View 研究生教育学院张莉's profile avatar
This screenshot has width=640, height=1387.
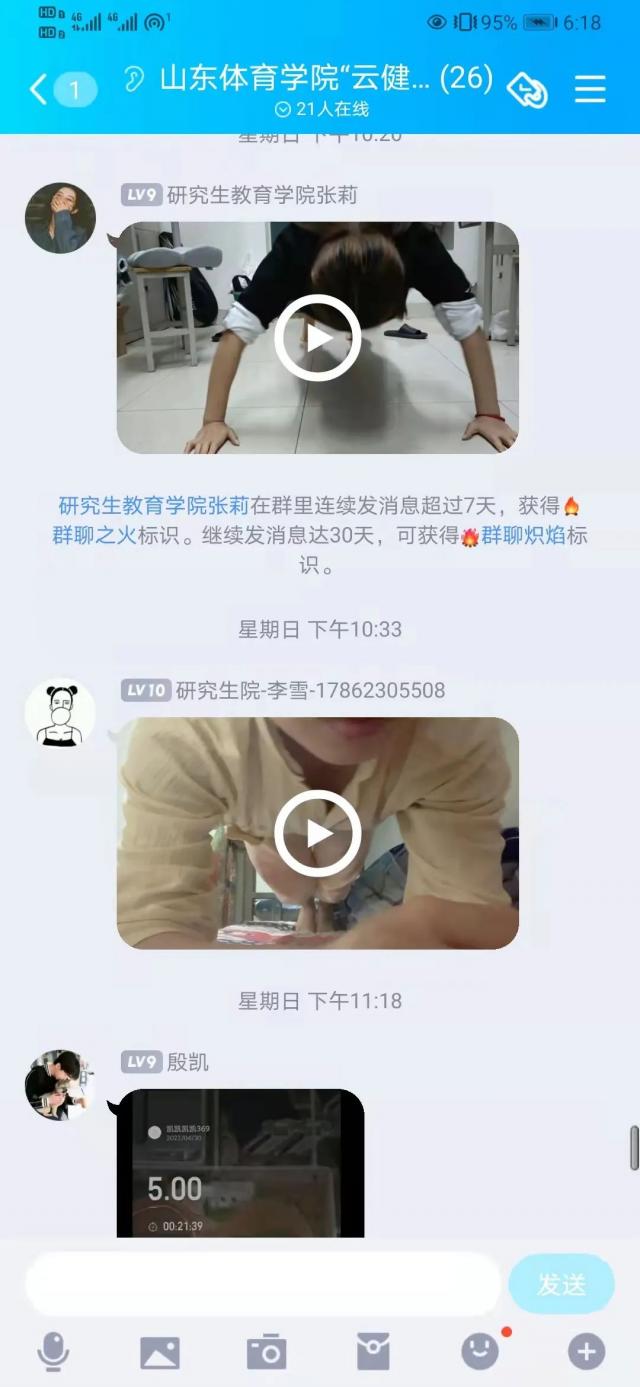(x=60, y=218)
